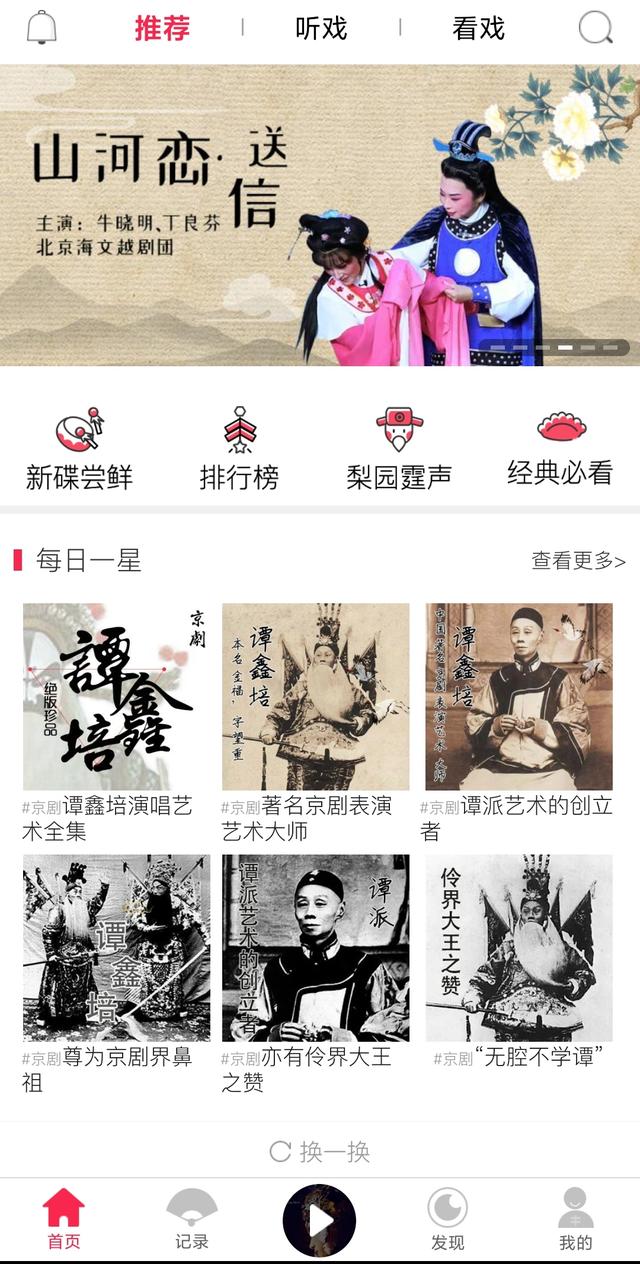Open 排行榜 rankings
This screenshot has height=1264, width=640.
pyautogui.click(x=239, y=448)
